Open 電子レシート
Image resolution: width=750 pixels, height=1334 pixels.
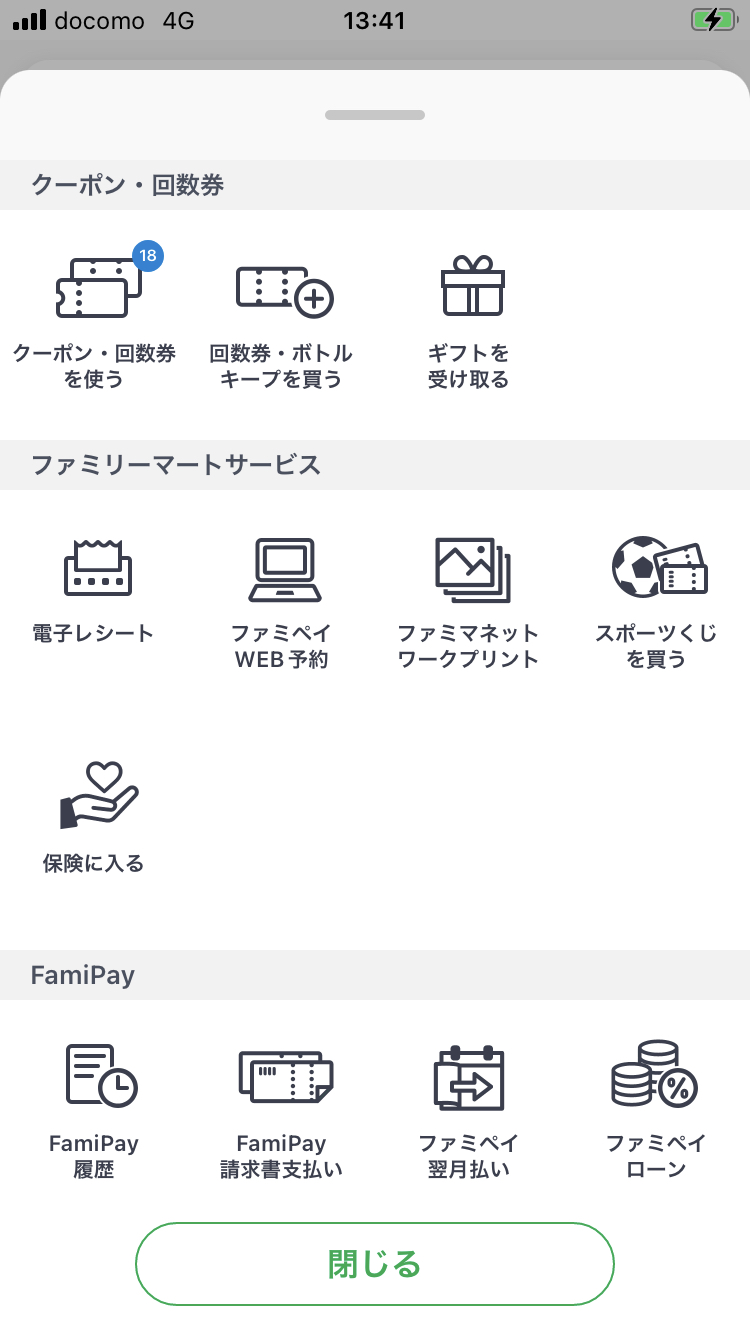94,591
